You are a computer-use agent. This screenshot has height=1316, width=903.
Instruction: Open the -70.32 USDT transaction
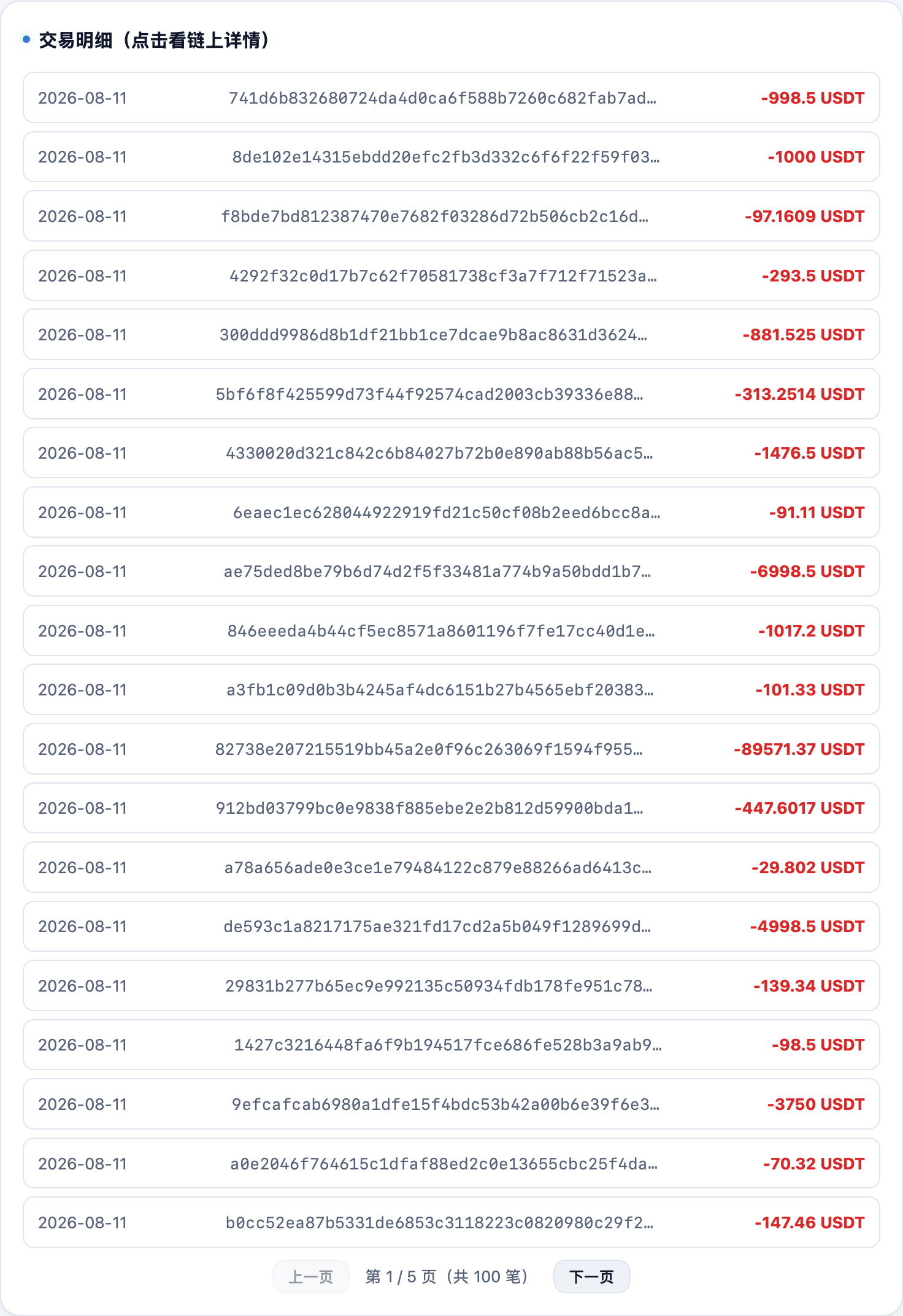click(x=451, y=1163)
